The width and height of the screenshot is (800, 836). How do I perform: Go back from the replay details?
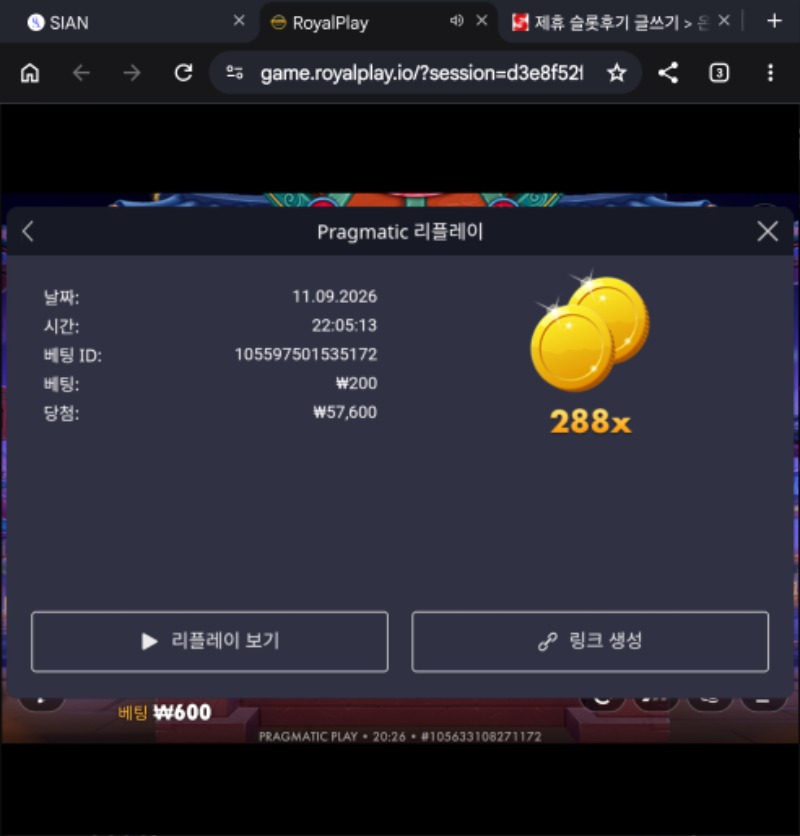pos(28,231)
